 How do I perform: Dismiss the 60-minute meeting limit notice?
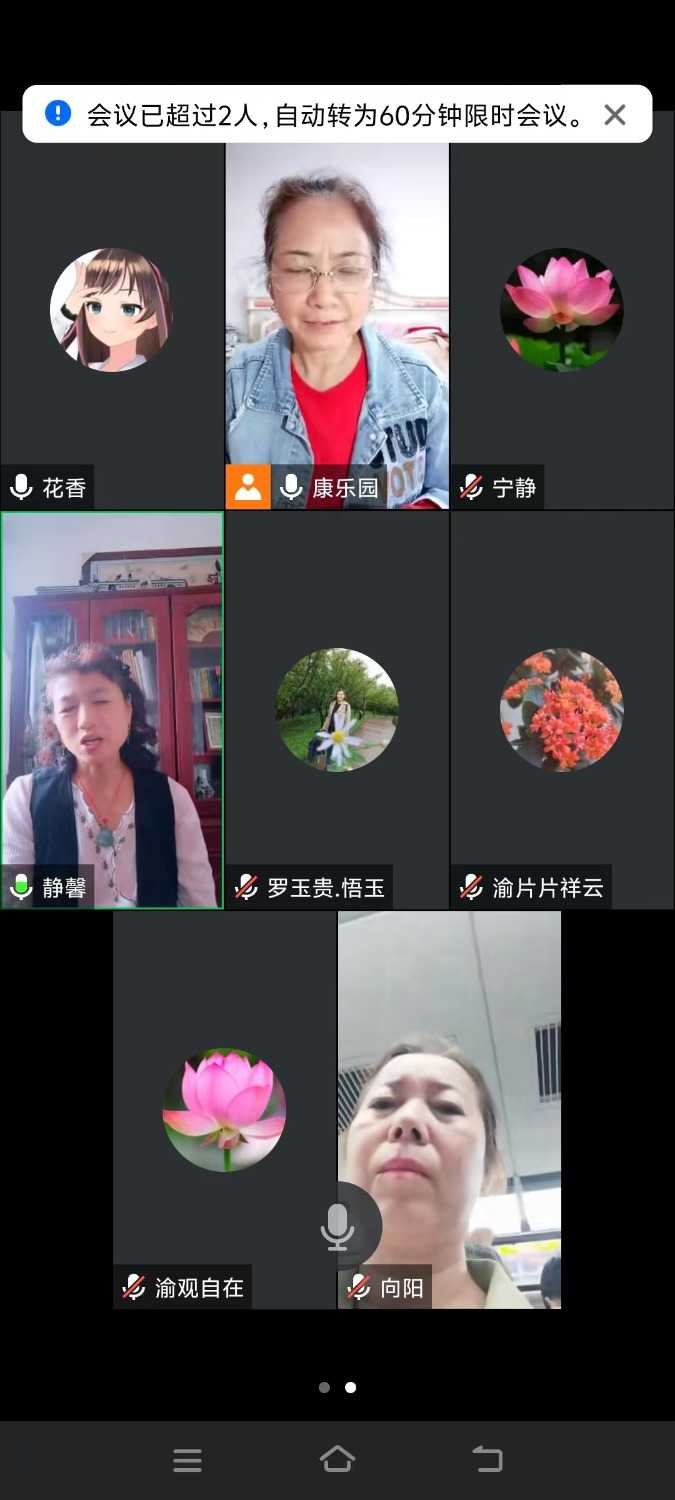(615, 115)
